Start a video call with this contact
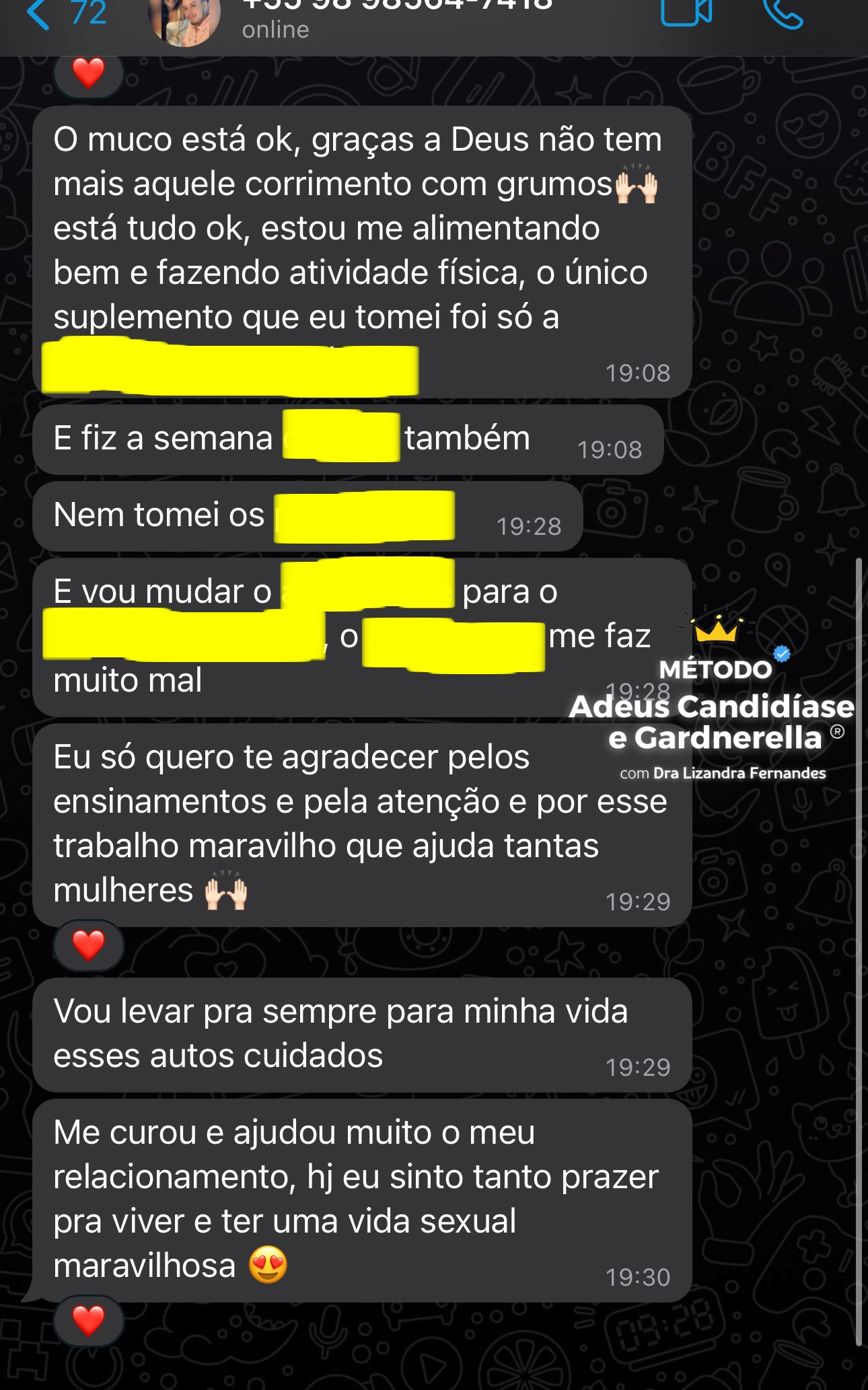868x1390 pixels. pyautogui.click(x=686, y=12)
